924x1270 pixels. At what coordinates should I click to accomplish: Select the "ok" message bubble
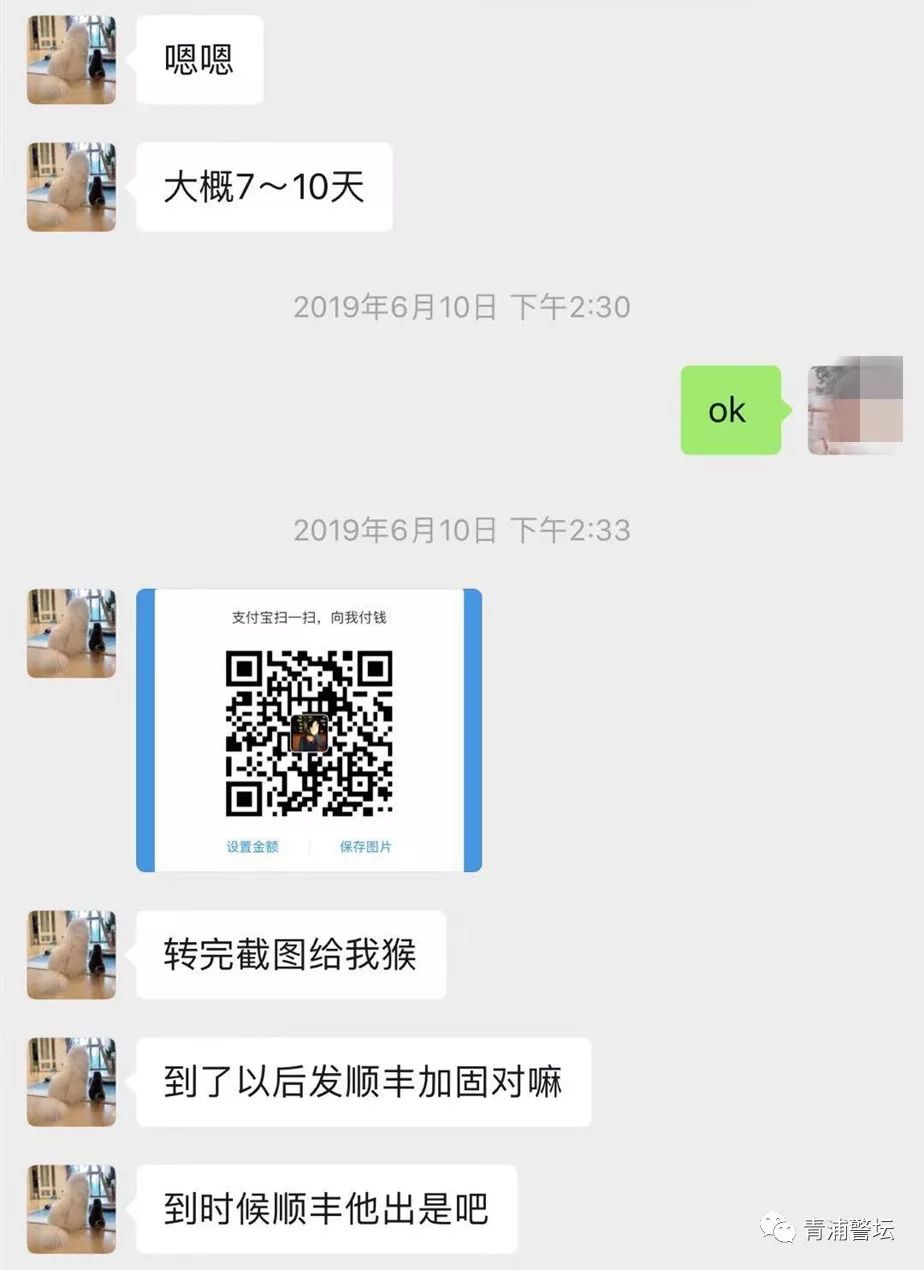(731, 410)
